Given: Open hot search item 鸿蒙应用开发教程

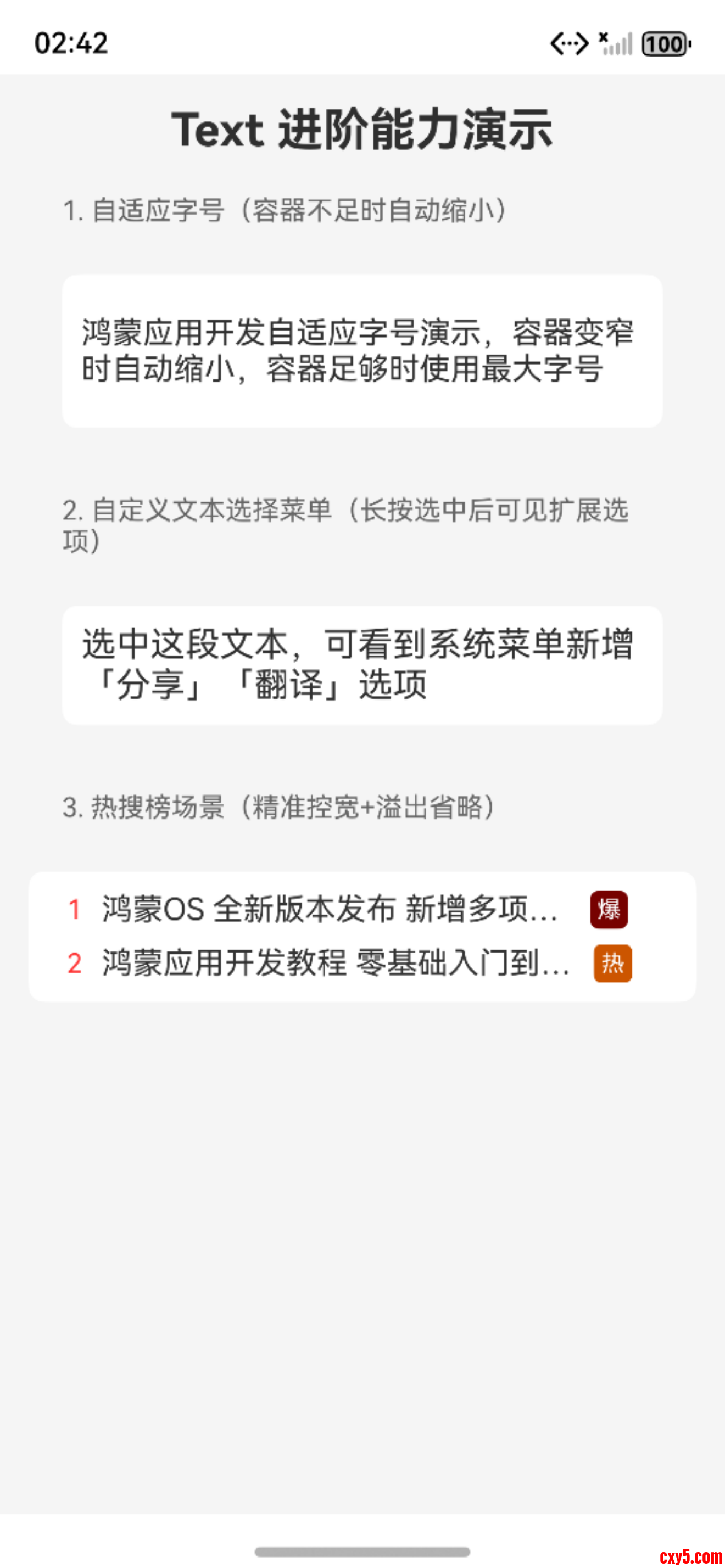Looking at the screenshot, I should pyautogui.click(x=335, y=963).
